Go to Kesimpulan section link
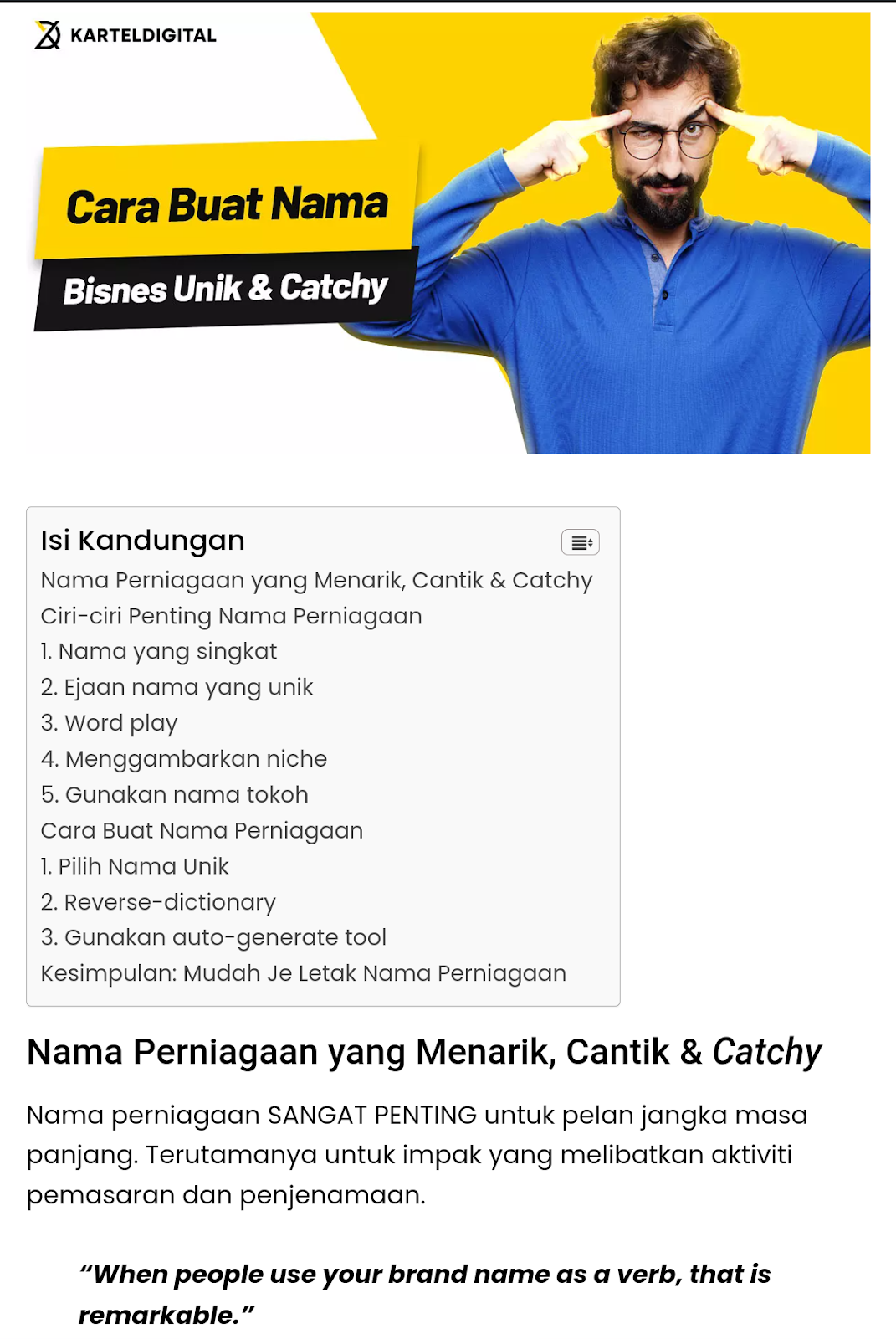This screenshot has height=1339, width=896. pyautogui.click(x=303, y=973)
